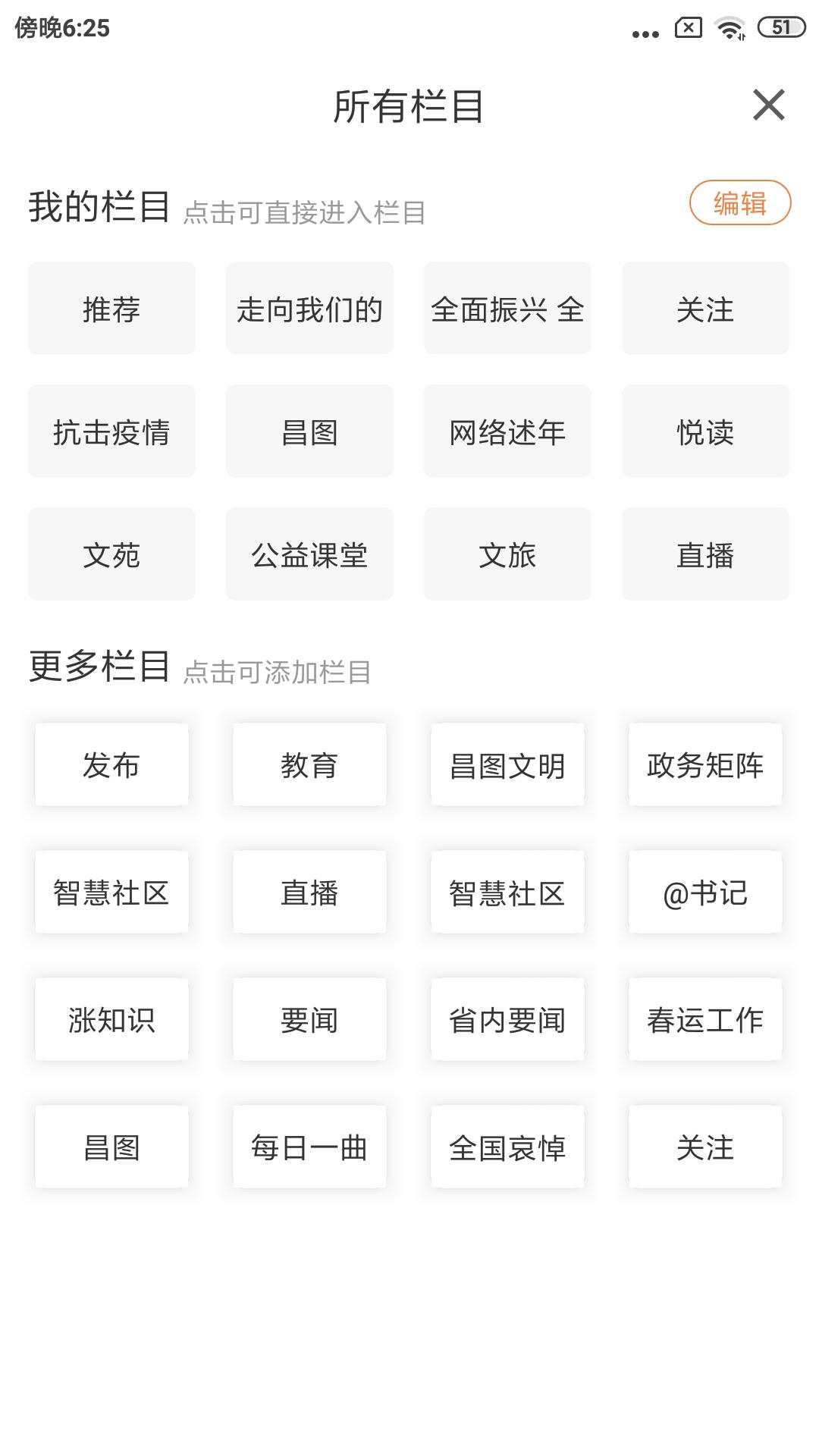This screenshot has width=819, height=1456.
Task: Open the 悦读 channel
Action: (704, 431)
